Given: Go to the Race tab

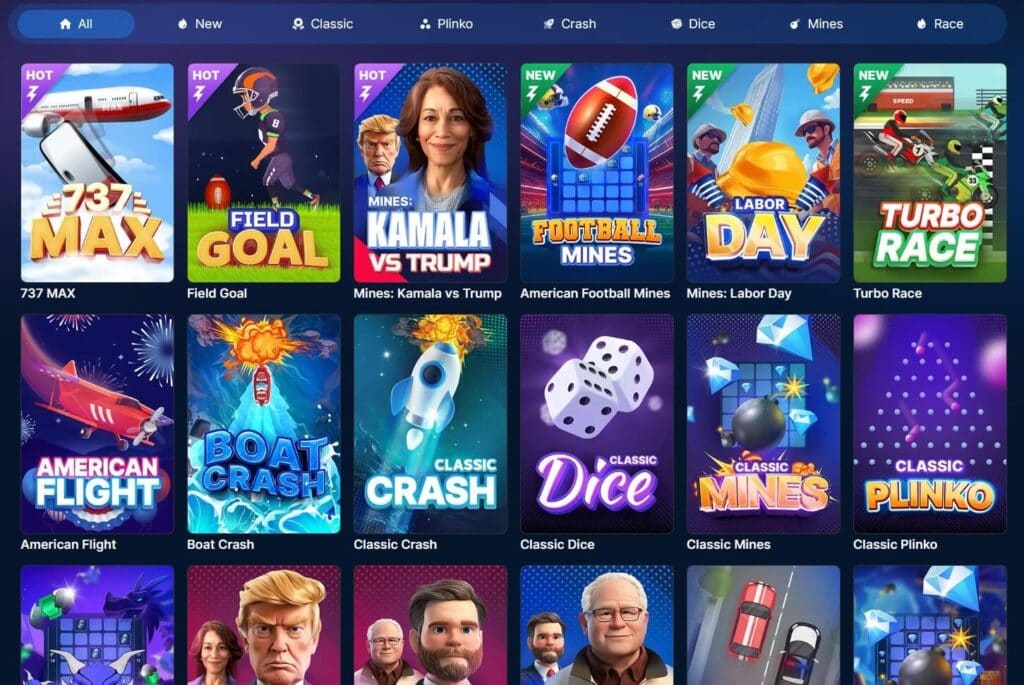Looking at the screenshot, I should click(x=940, y=24).
